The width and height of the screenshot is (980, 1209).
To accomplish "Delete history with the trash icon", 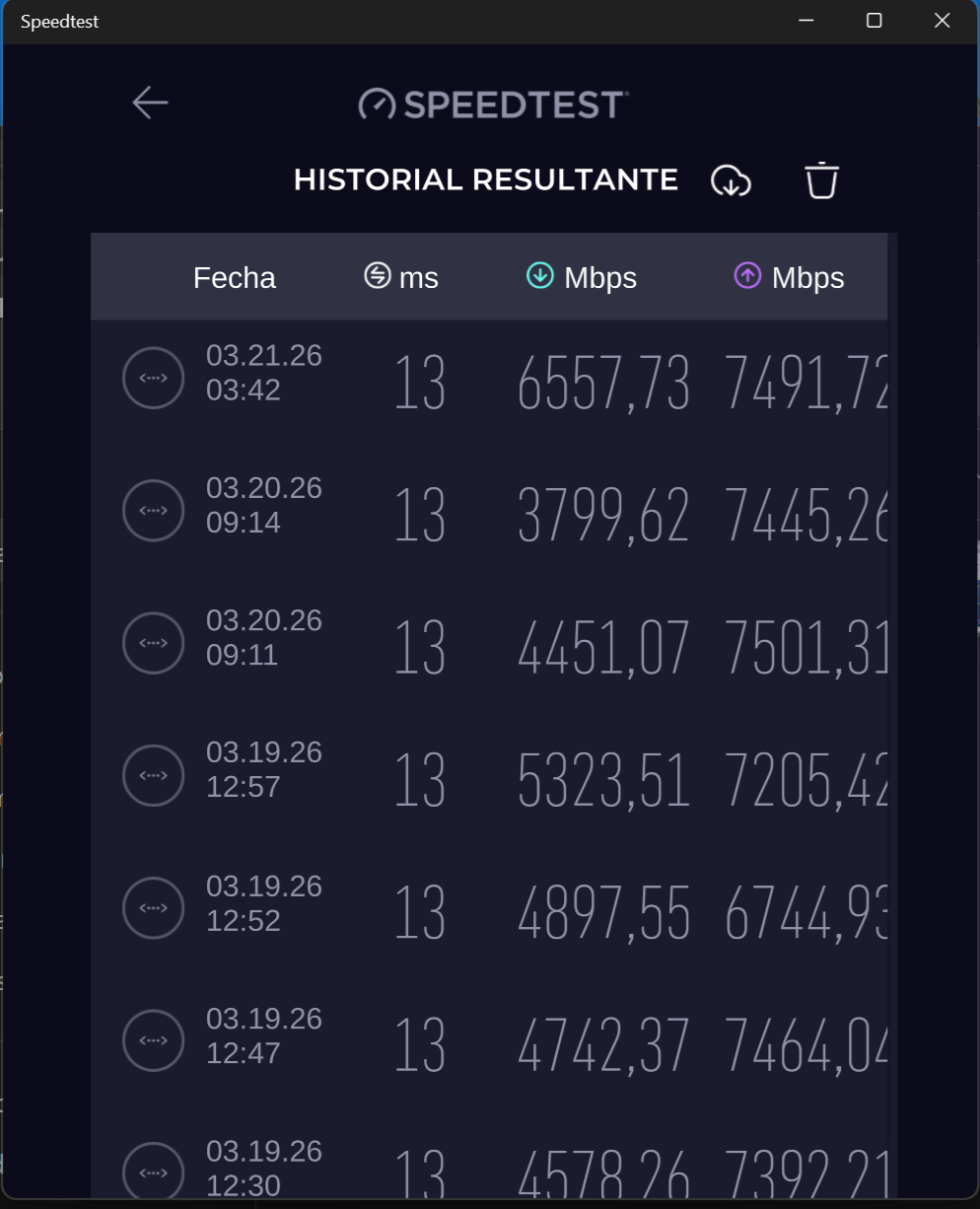I will tap(821, 180).
